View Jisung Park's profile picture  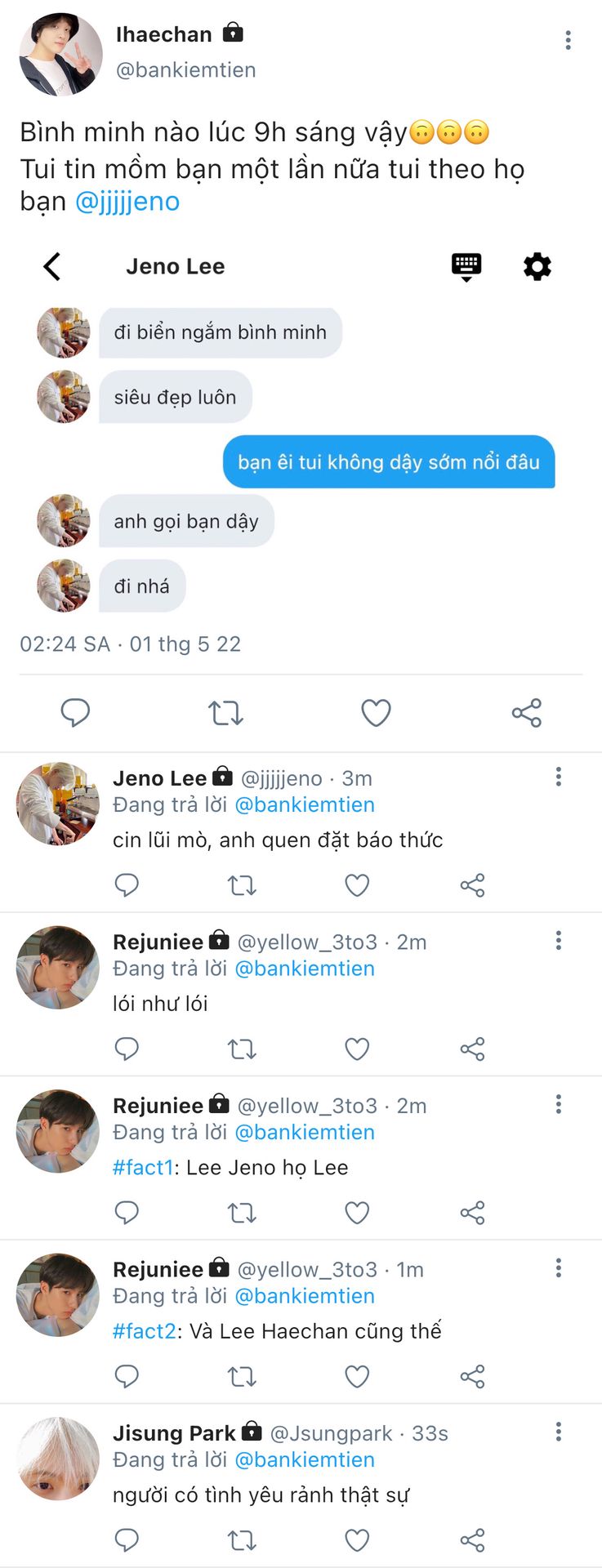(x=58, y=1459)
